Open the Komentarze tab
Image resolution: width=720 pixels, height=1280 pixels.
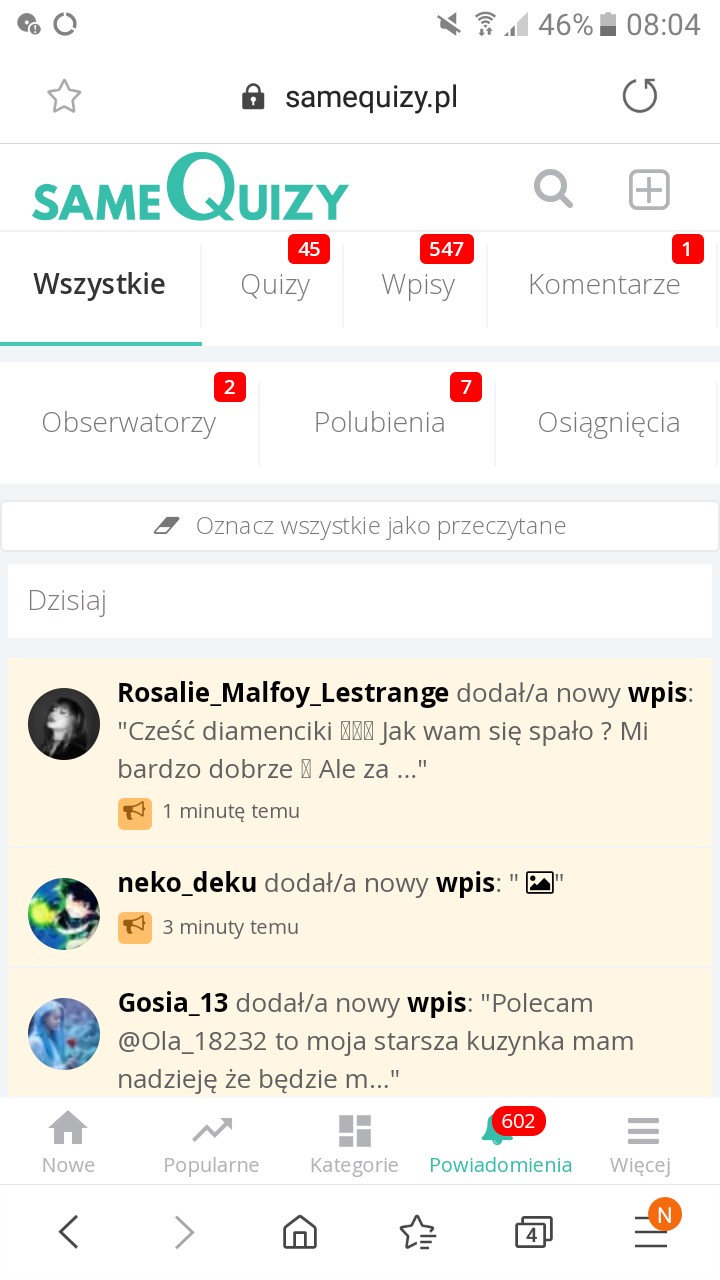[x=604, y=285]
